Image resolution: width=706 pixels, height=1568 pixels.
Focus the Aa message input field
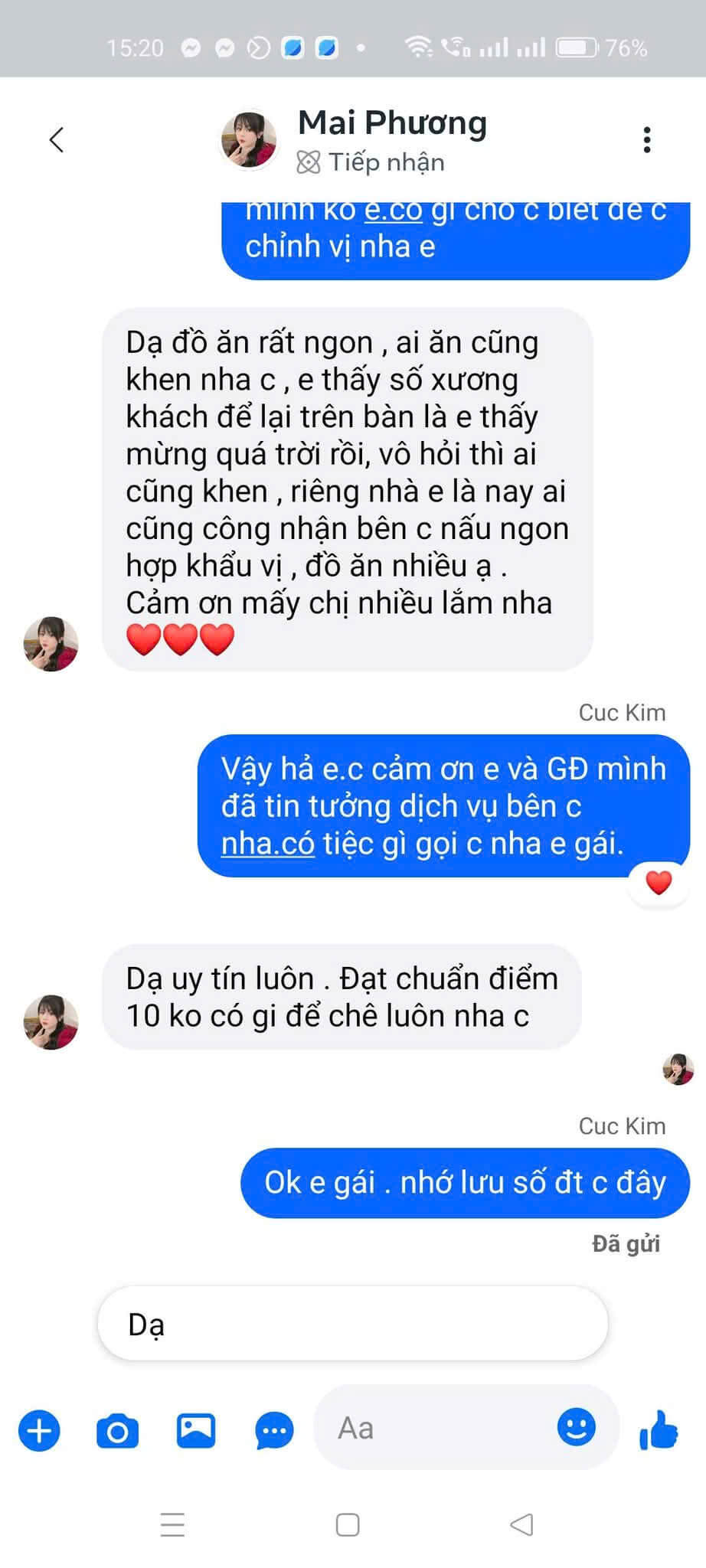click(436, 1428)
